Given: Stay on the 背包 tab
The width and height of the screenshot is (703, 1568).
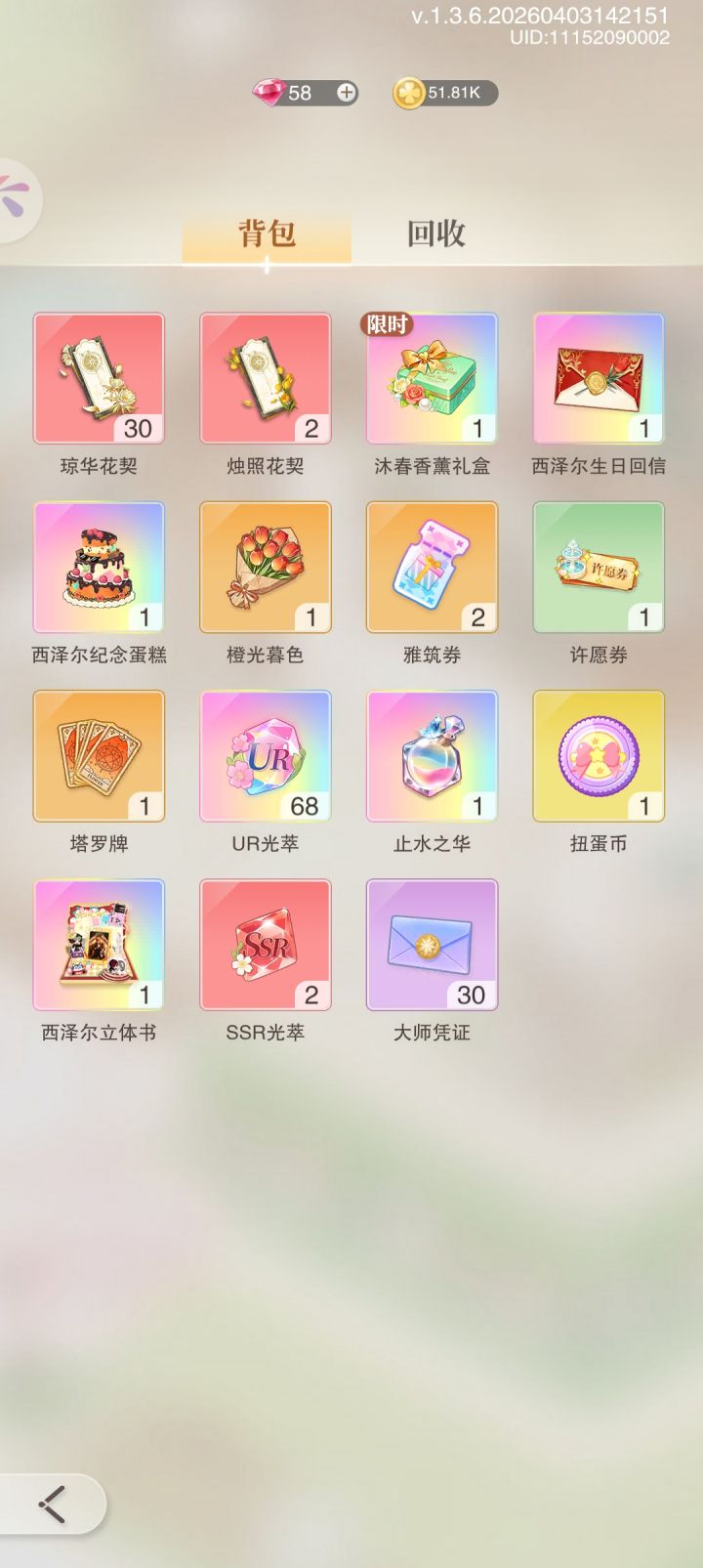Looking at the screenshot, I should [266, 233].
